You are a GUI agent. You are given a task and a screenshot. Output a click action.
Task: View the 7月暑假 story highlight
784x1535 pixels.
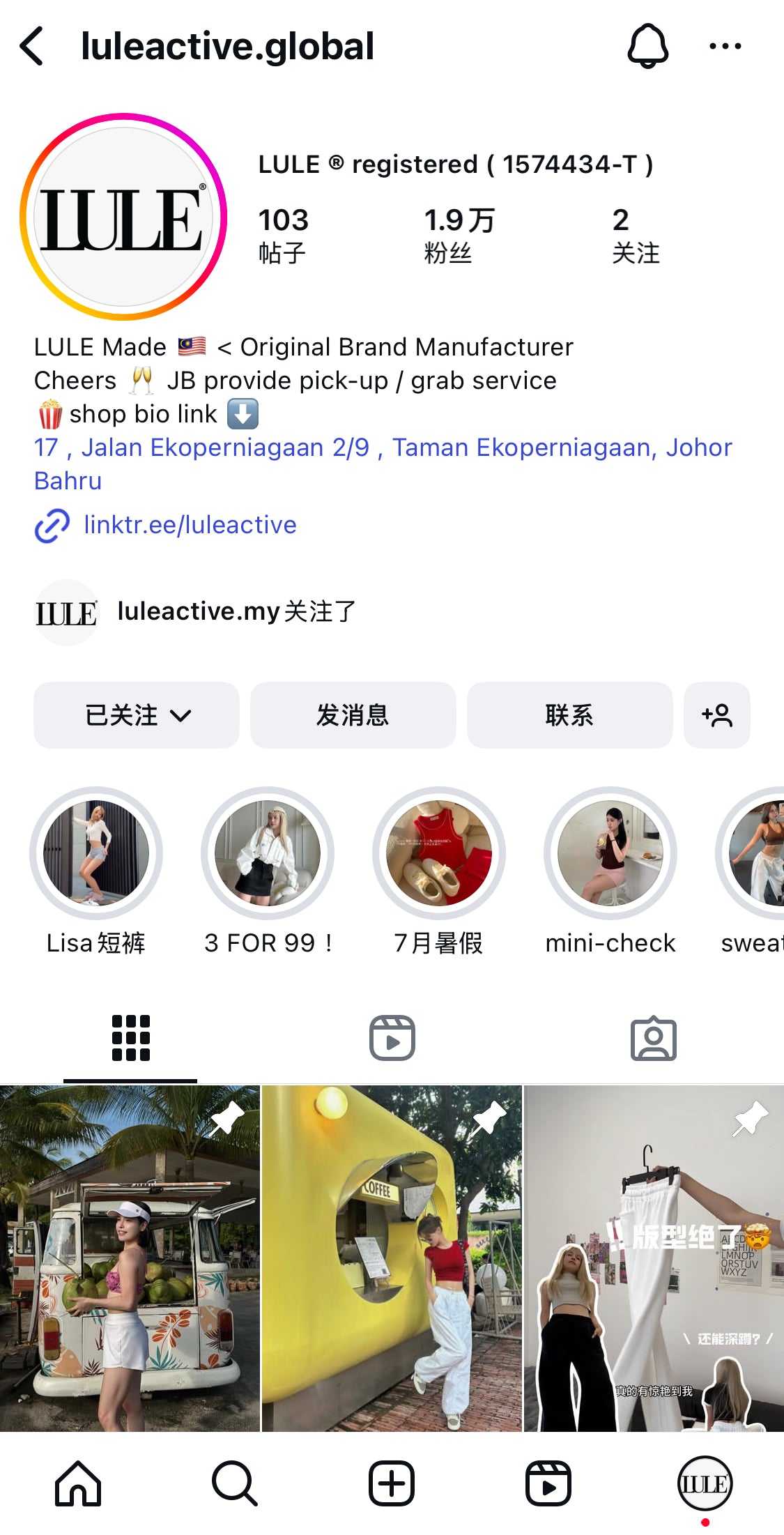click(x=439, y=853)
